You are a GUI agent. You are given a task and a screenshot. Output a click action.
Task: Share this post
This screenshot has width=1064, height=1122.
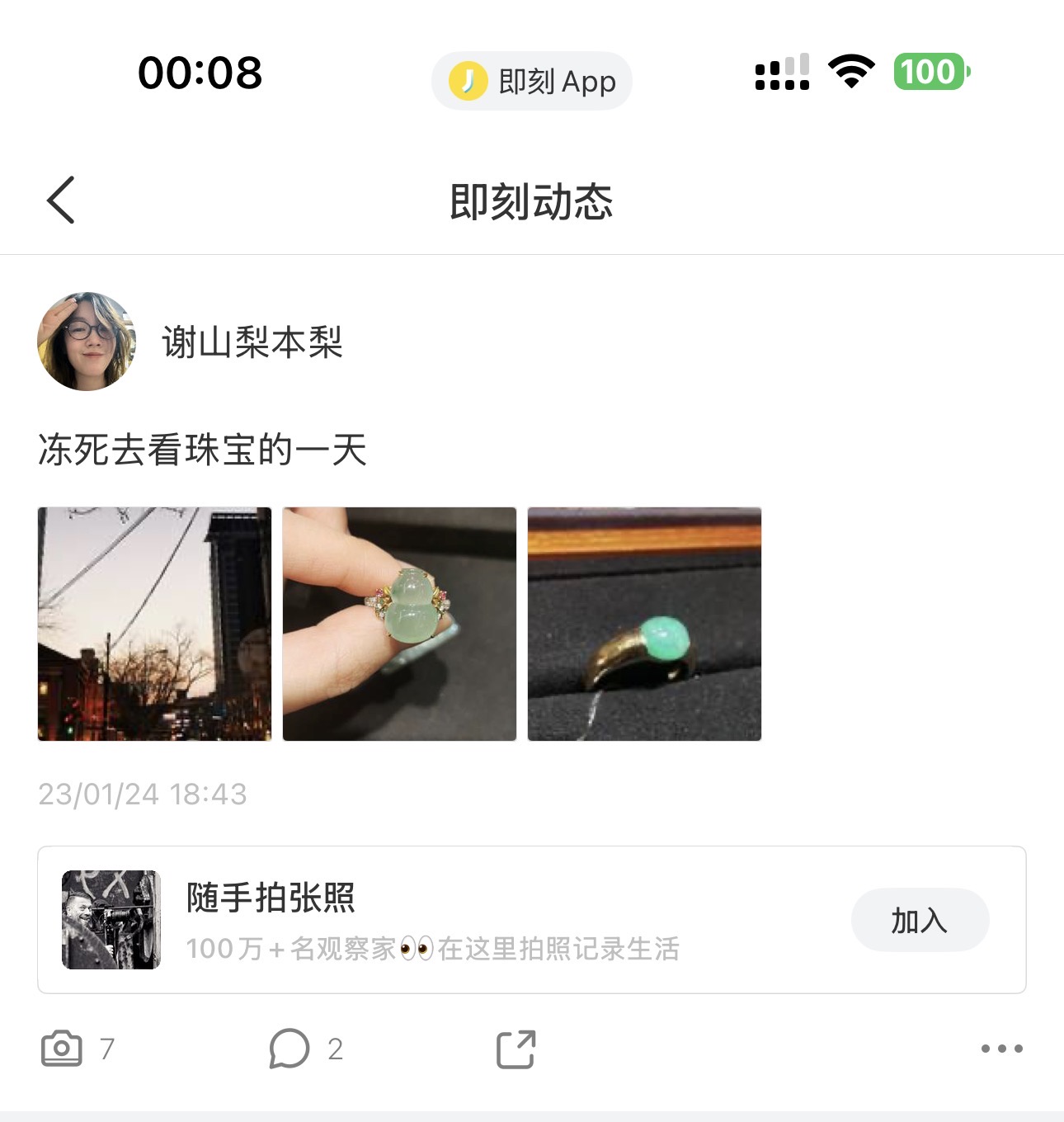pos(516,1049)
